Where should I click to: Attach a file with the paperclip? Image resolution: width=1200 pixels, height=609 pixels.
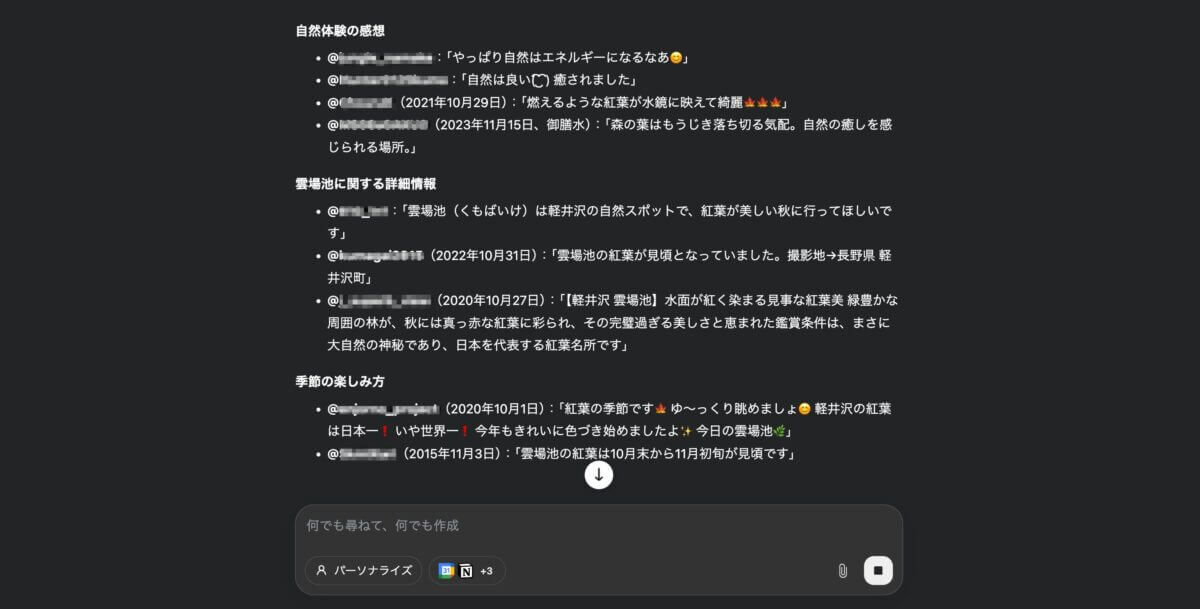[x=842, y=570]
